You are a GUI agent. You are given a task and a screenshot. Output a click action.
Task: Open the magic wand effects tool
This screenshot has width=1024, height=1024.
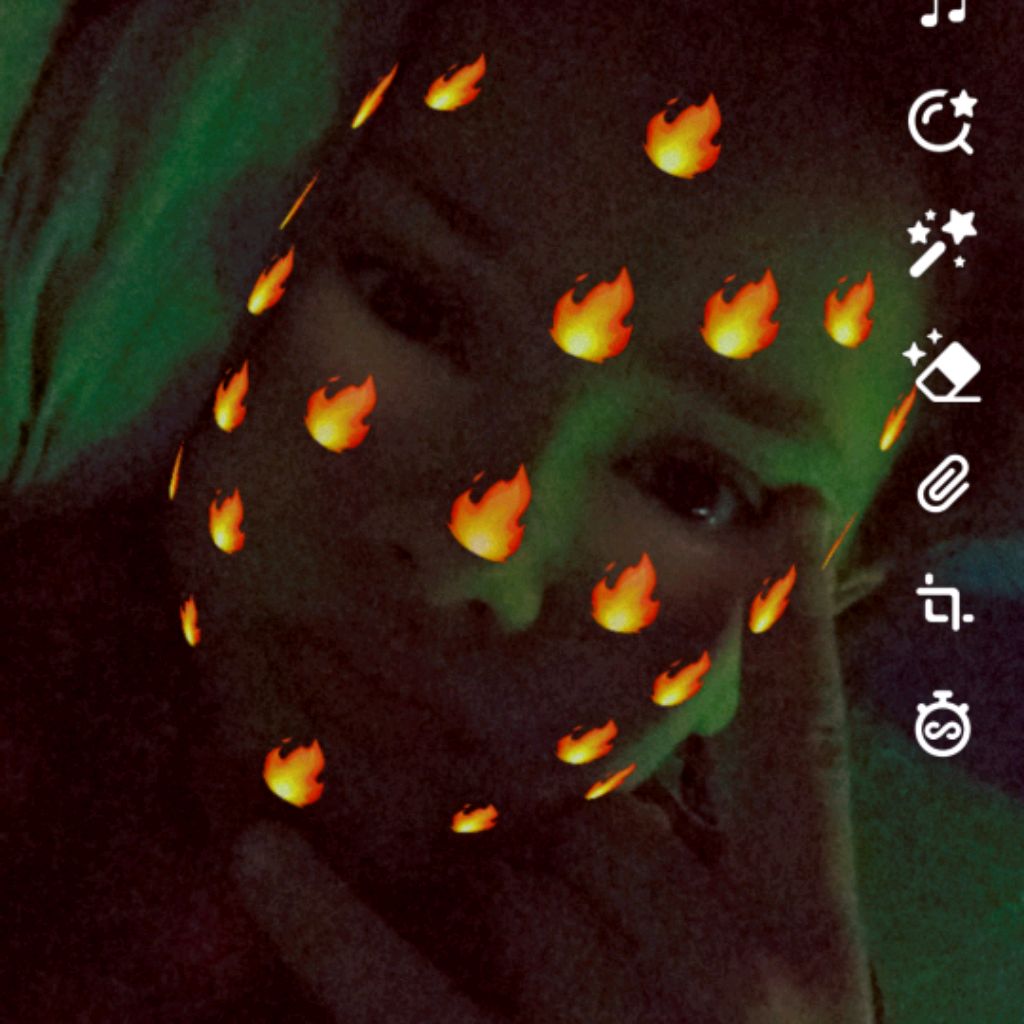click(x=941, y=243)
